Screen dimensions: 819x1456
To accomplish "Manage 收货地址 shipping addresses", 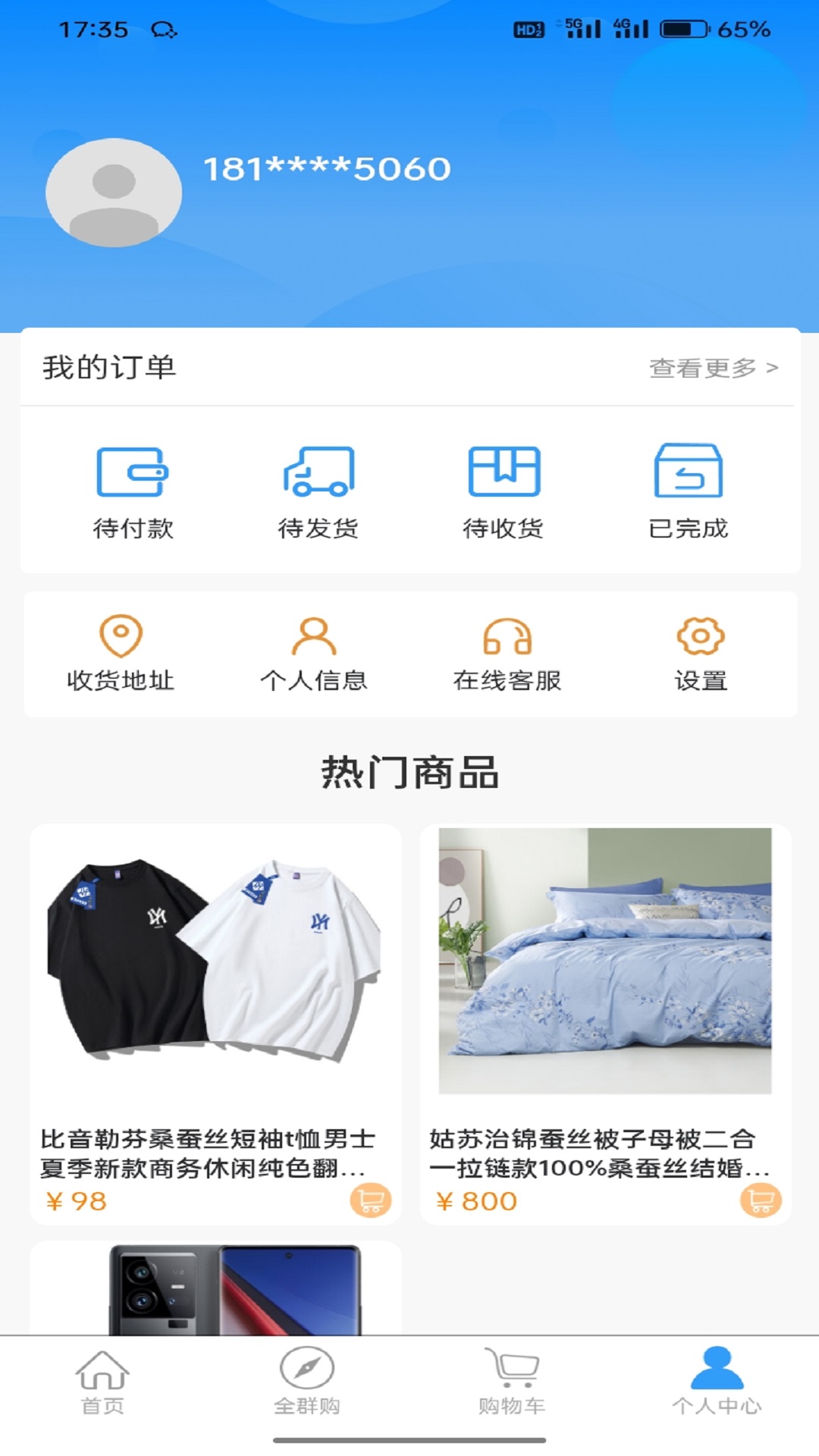I will [121, 654].
